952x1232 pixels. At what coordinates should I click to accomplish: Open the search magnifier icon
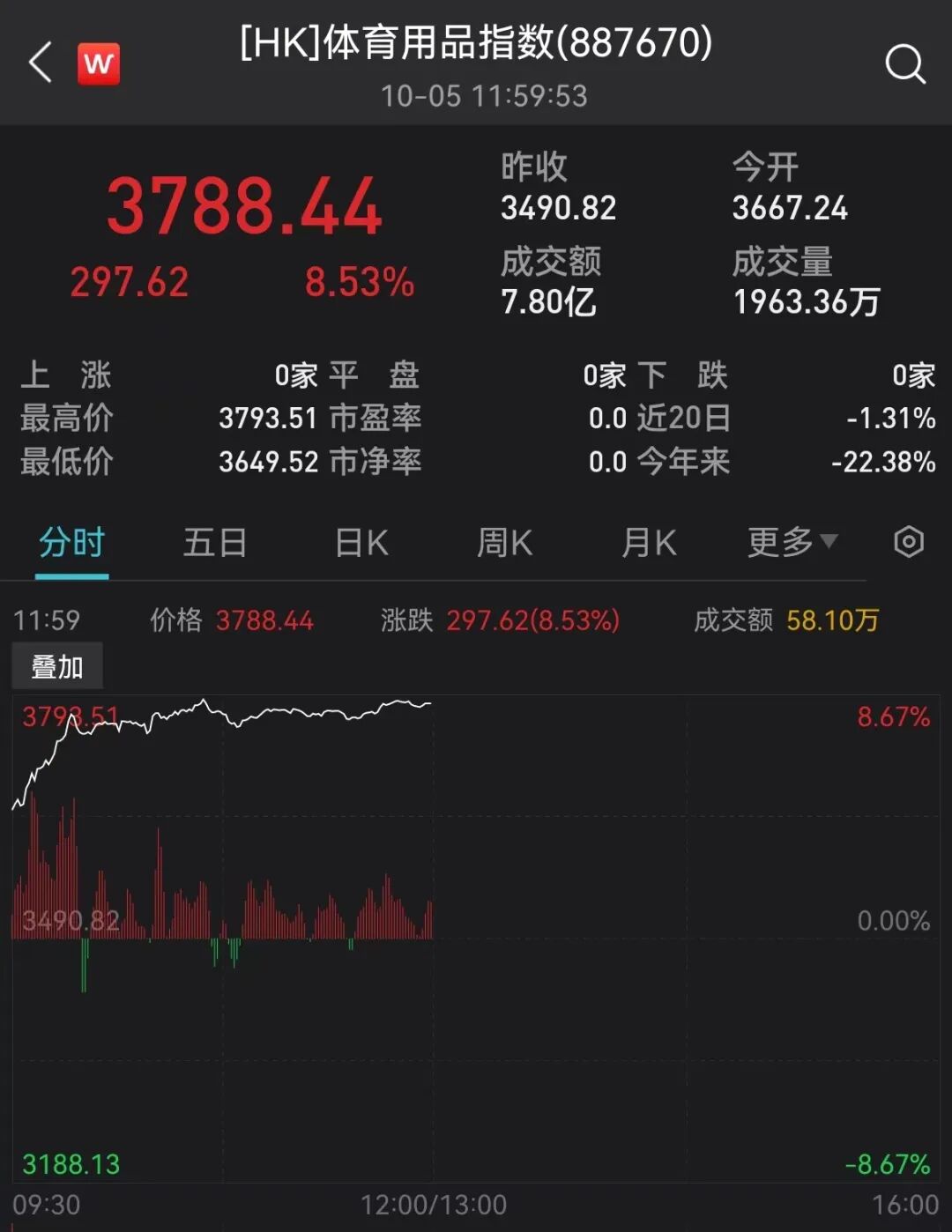pyautogui.click(x=904, y=63)
